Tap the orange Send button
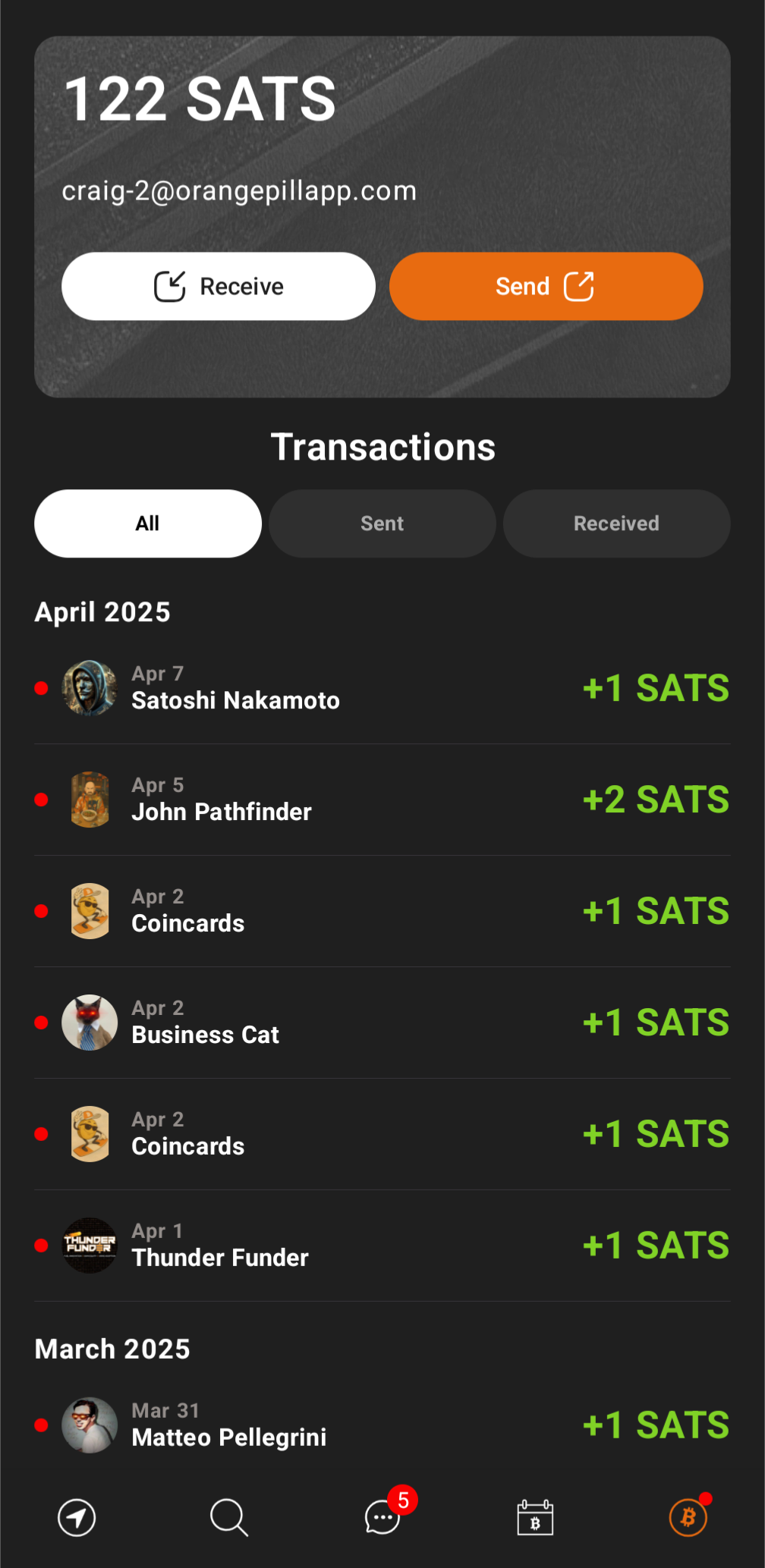Screen dimensions: 765x1568 coord(546,286)
